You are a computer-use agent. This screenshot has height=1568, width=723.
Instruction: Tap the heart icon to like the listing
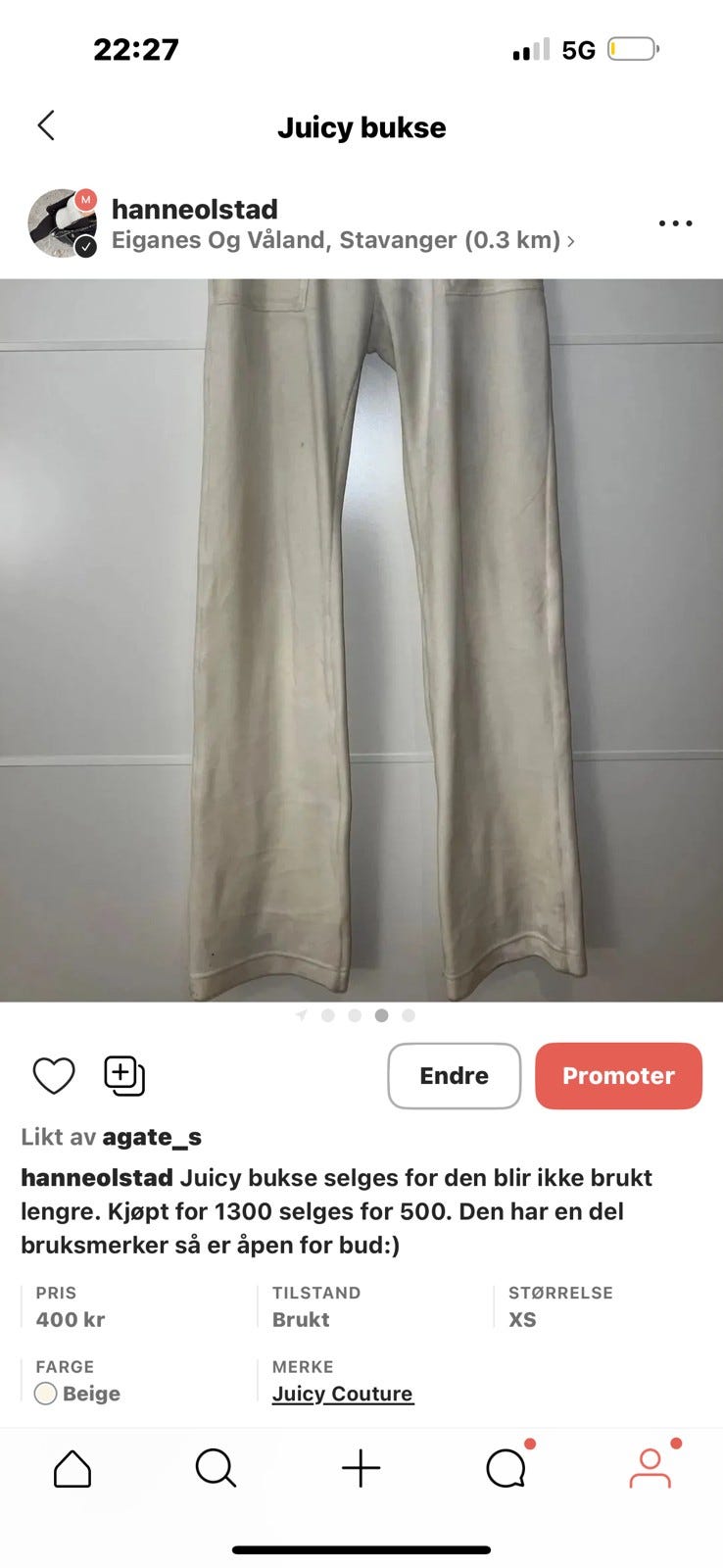click(54, 1075)
